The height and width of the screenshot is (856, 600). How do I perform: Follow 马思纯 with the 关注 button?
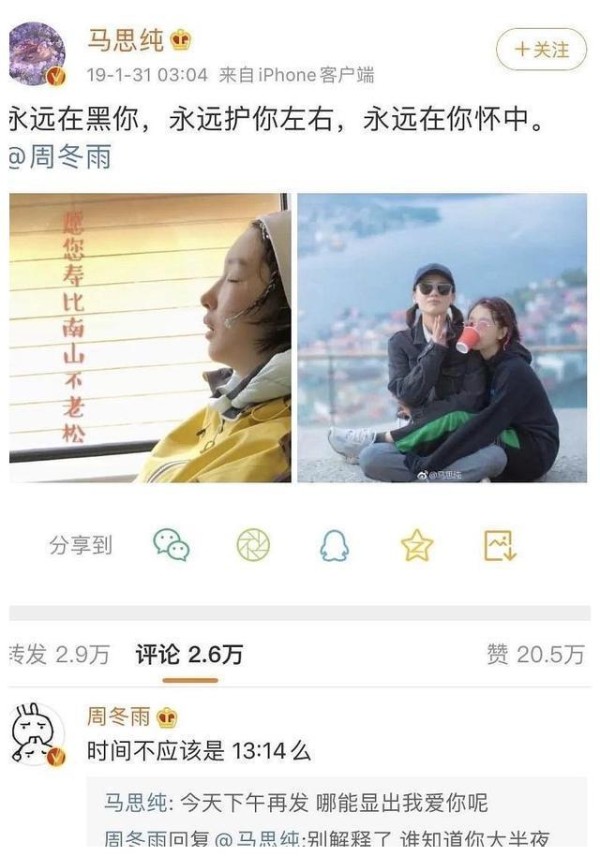540,49
